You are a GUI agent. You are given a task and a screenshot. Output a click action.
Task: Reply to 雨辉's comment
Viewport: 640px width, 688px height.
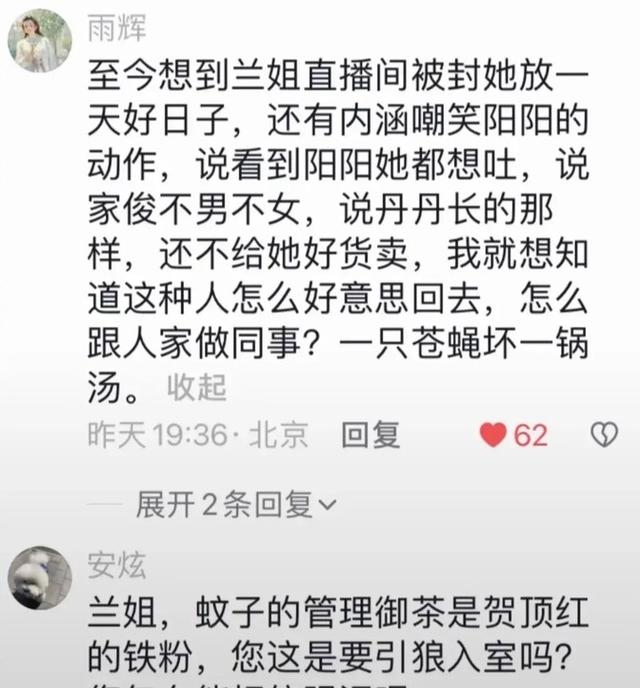[372, 435]
